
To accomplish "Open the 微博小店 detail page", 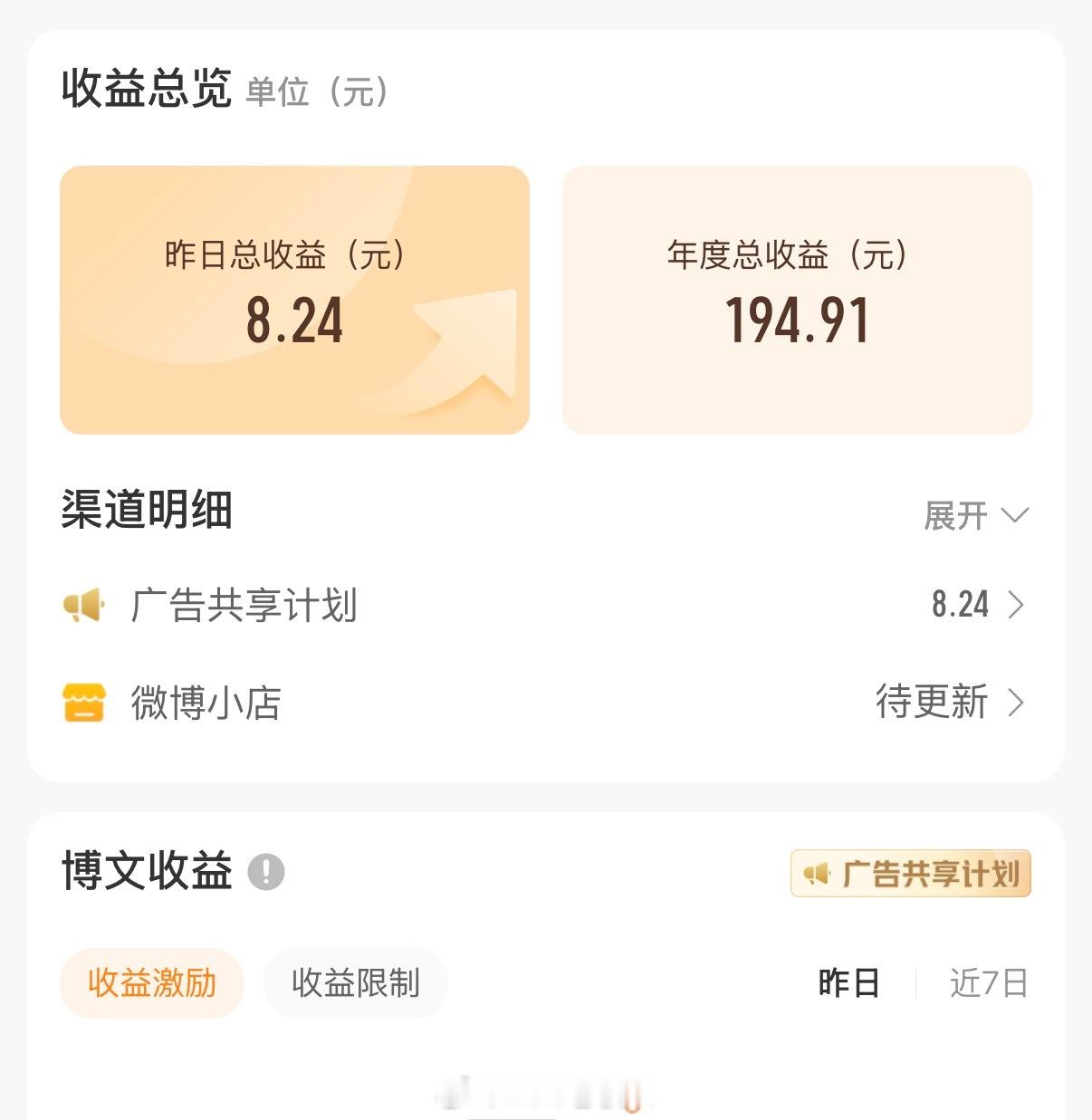I will (x=543, y=703).
